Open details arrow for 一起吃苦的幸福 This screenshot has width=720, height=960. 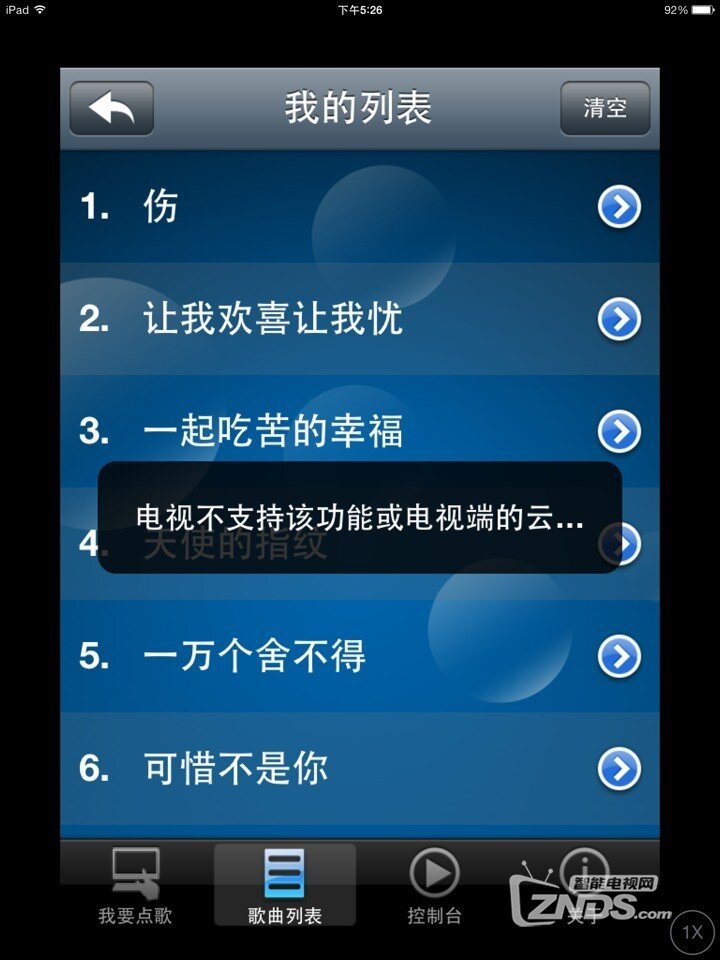click(x=619, y=431)
